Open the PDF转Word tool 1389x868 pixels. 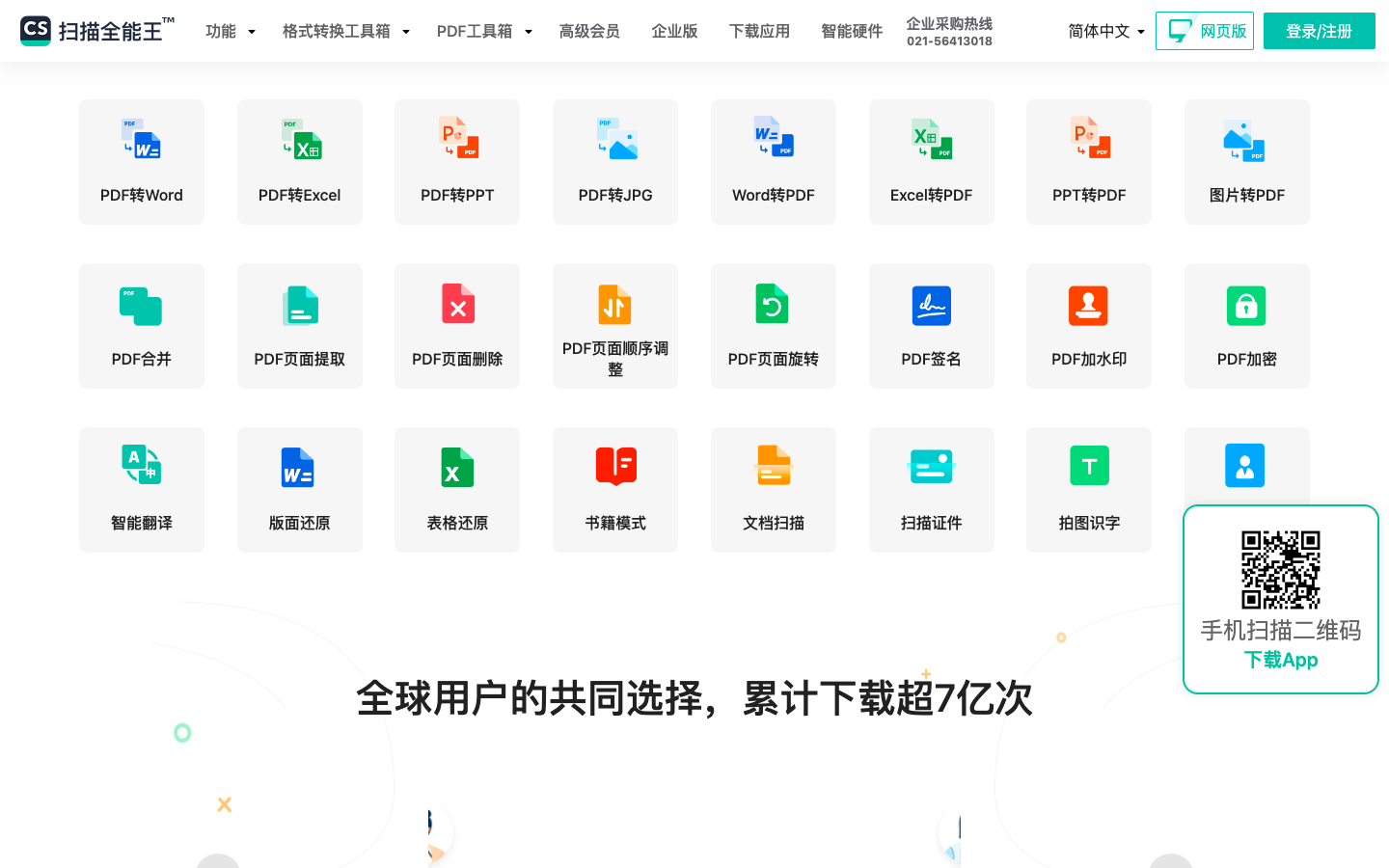142,162
